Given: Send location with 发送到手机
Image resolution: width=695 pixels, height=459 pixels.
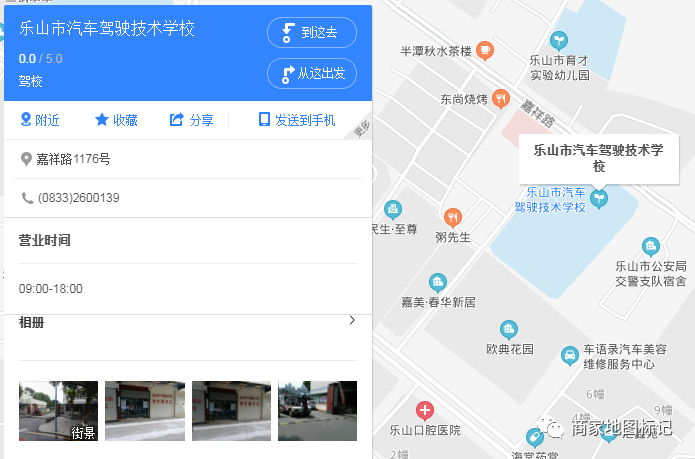Looking at the screenshot, I should point(297,120).
